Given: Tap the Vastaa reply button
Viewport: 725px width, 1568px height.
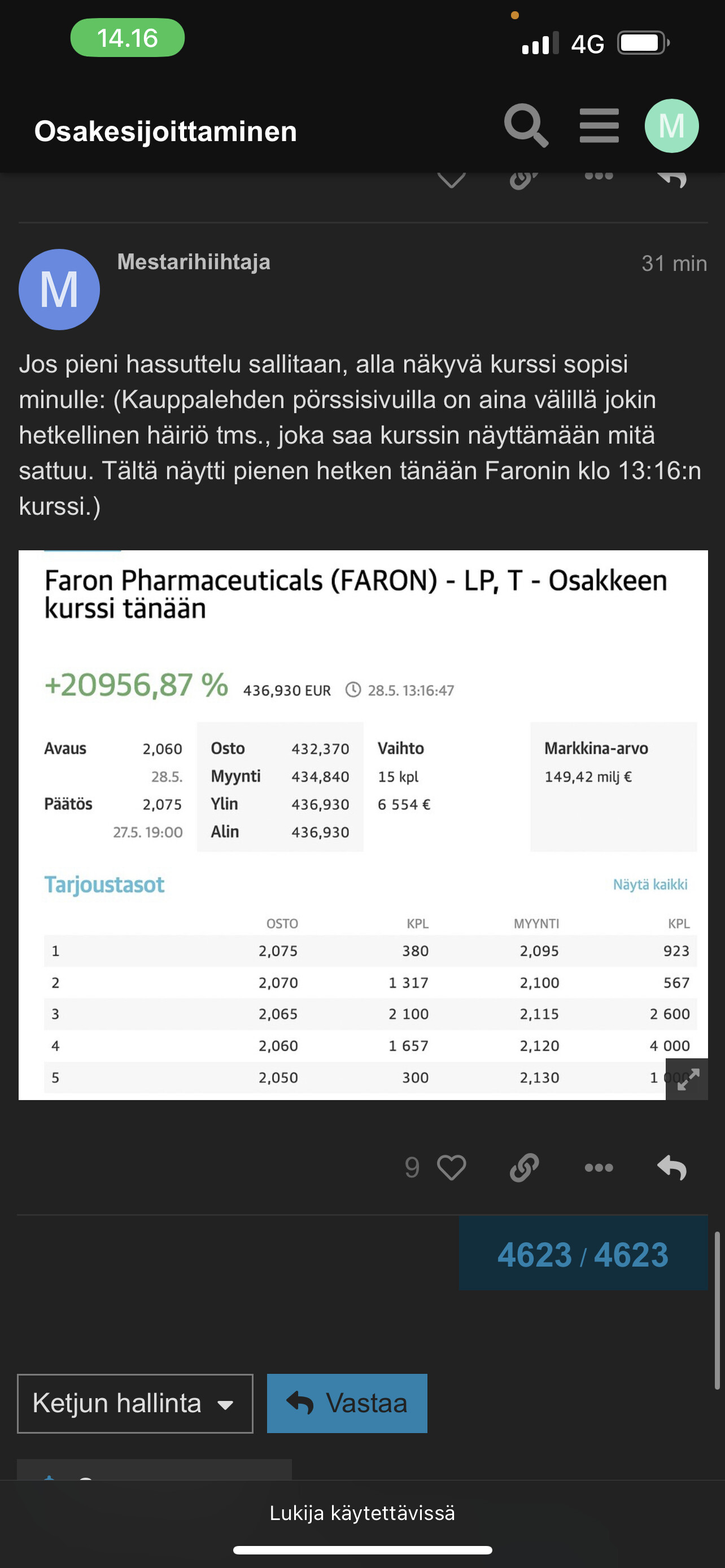Looking at the screenshot, I should point(347,1404).
